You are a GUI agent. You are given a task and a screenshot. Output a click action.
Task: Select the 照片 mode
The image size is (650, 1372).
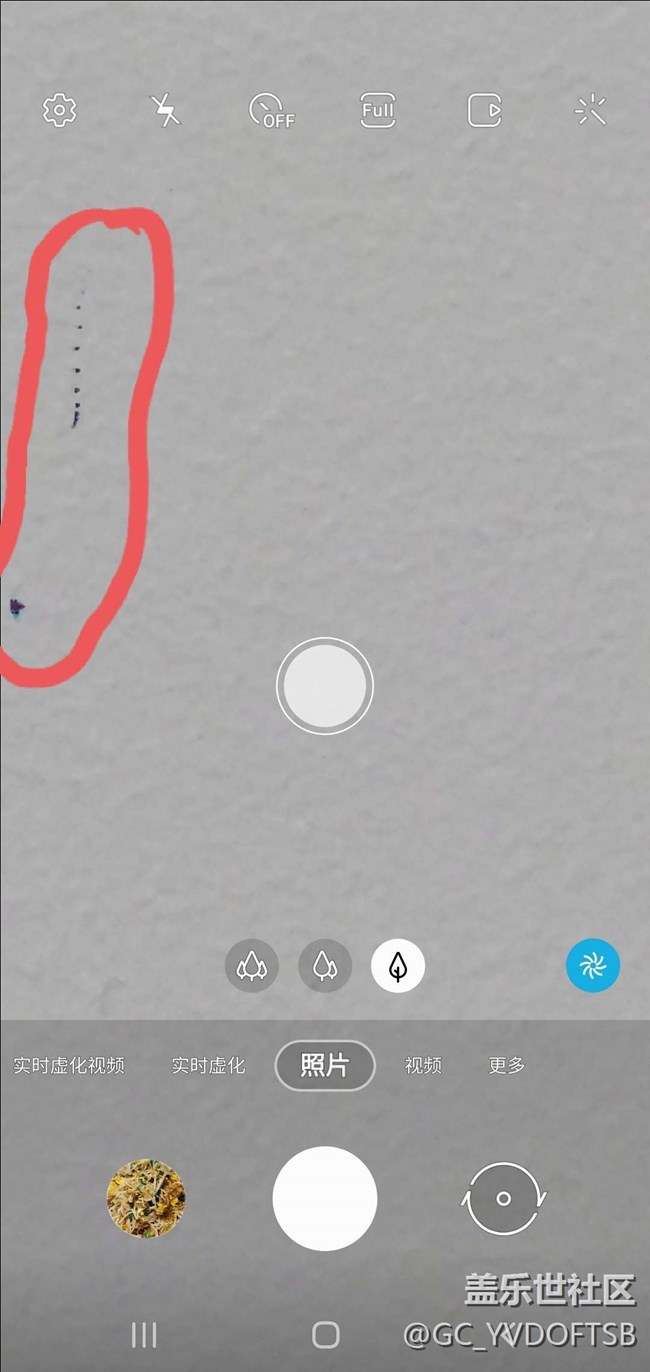tap(325, 1065)
